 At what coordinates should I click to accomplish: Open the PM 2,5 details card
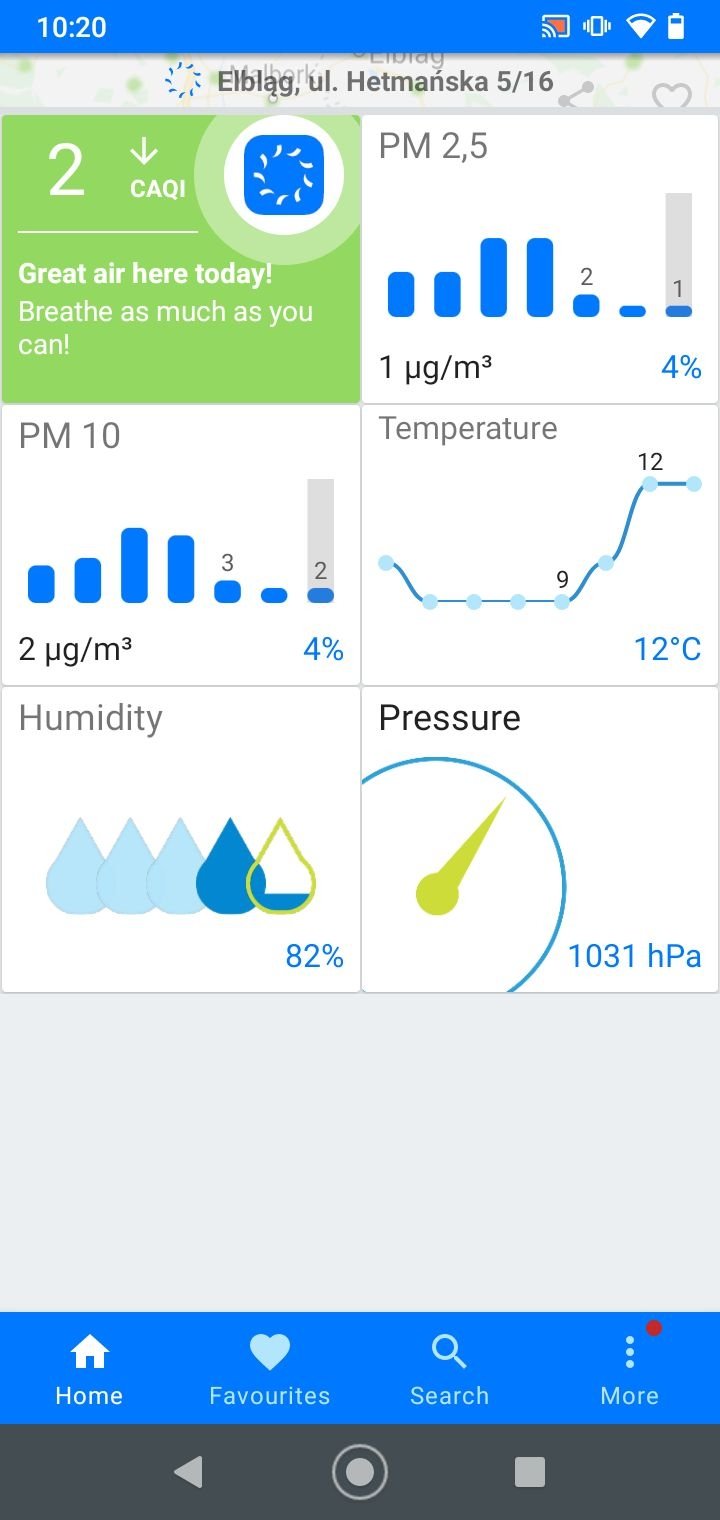coord(540,259)
